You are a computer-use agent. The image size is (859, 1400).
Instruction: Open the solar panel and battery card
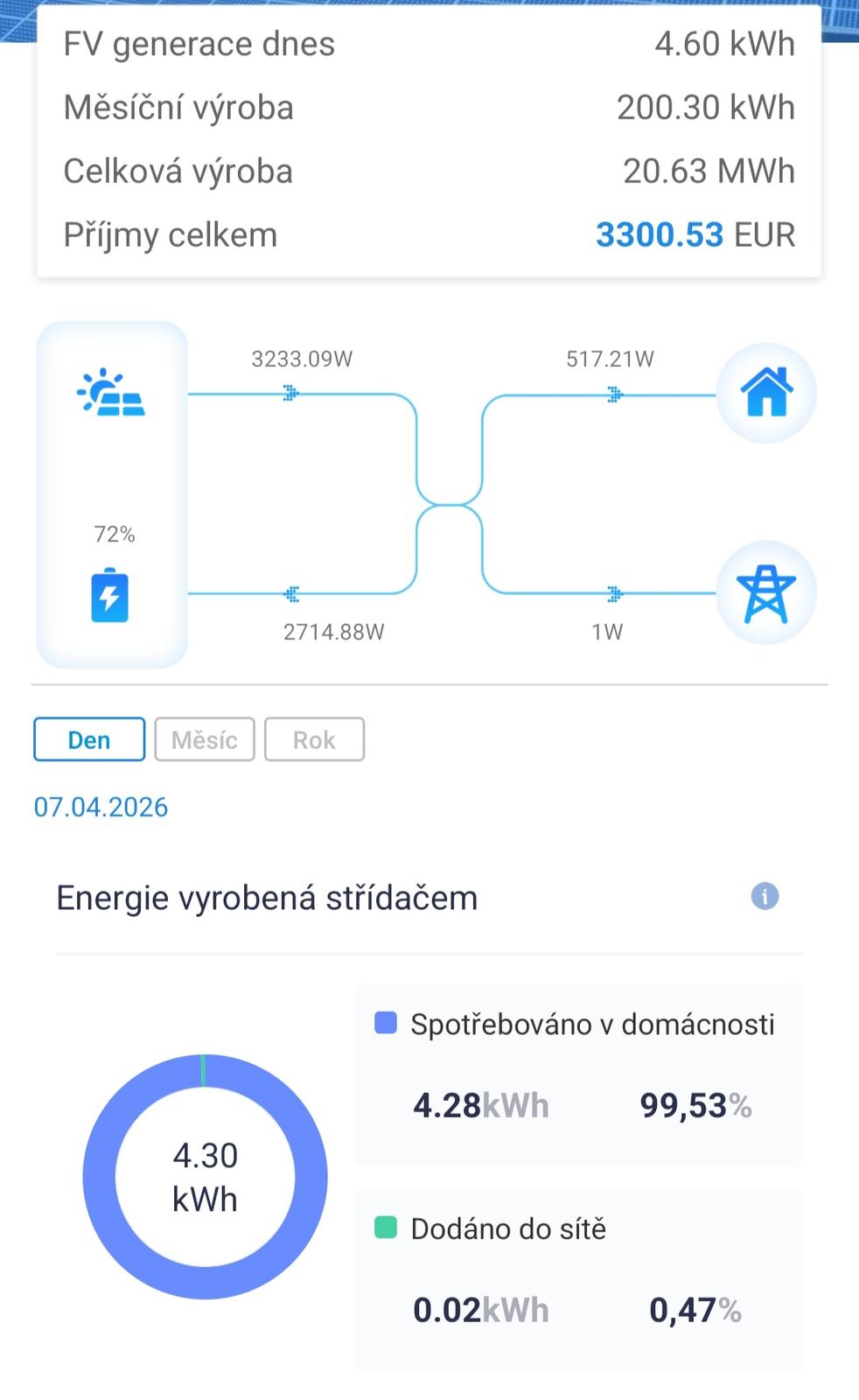(112, 494)
